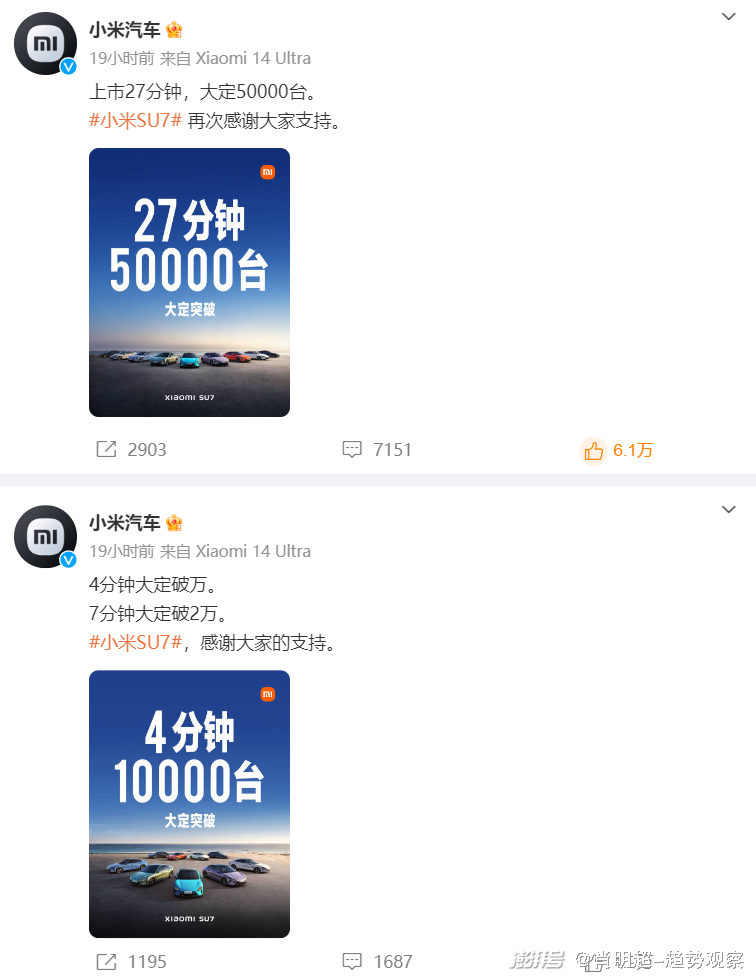756x976 pixels.
Task: Open comments via speech bubble icon showing 7151
Action: [352, 449]
